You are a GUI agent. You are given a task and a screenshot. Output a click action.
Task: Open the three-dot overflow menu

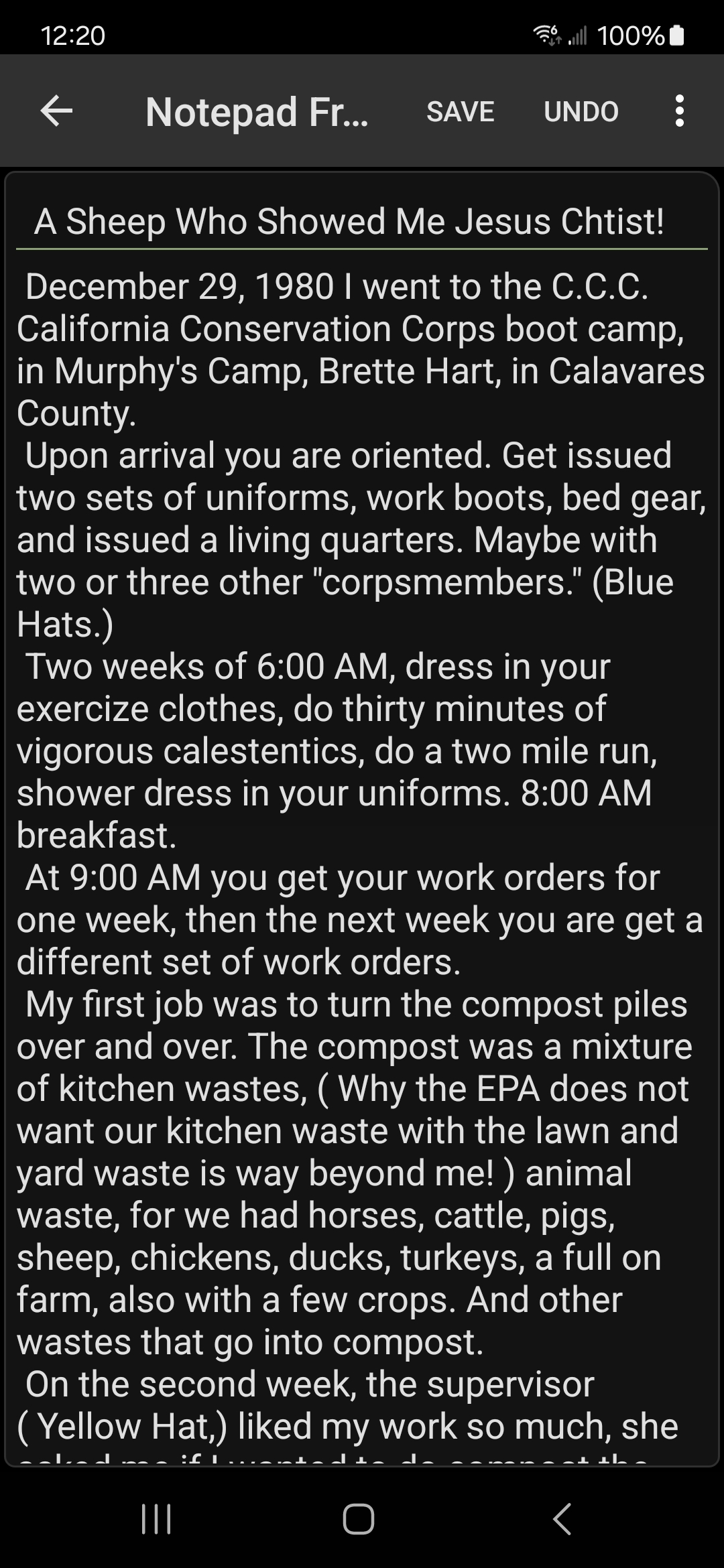[679, 111]
